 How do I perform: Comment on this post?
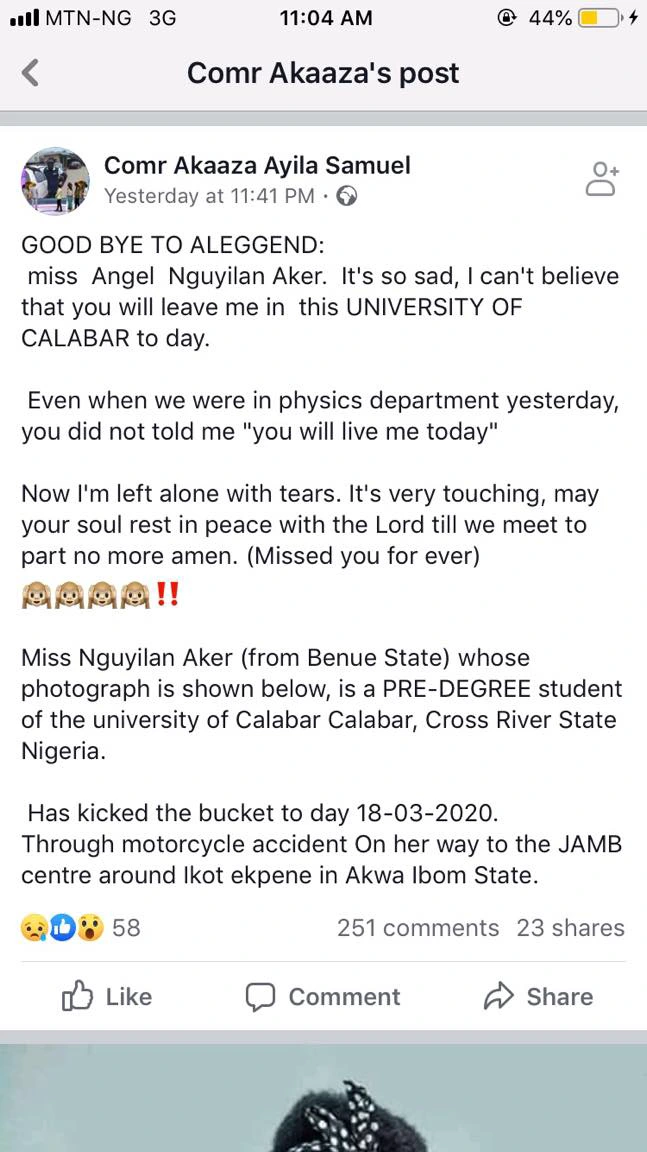tap(323, 996)
